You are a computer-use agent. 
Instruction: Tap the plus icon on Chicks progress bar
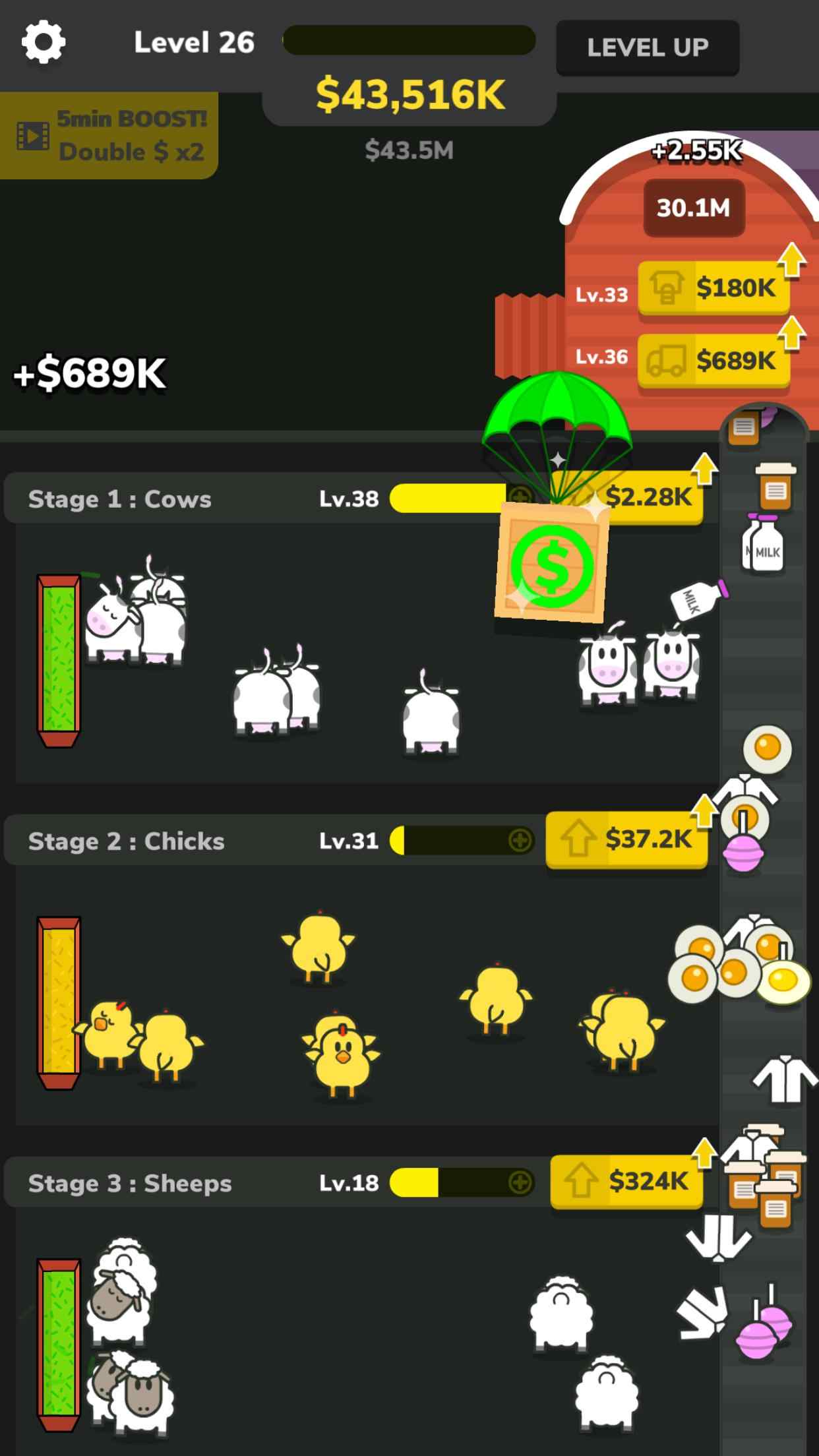point(520,841)
